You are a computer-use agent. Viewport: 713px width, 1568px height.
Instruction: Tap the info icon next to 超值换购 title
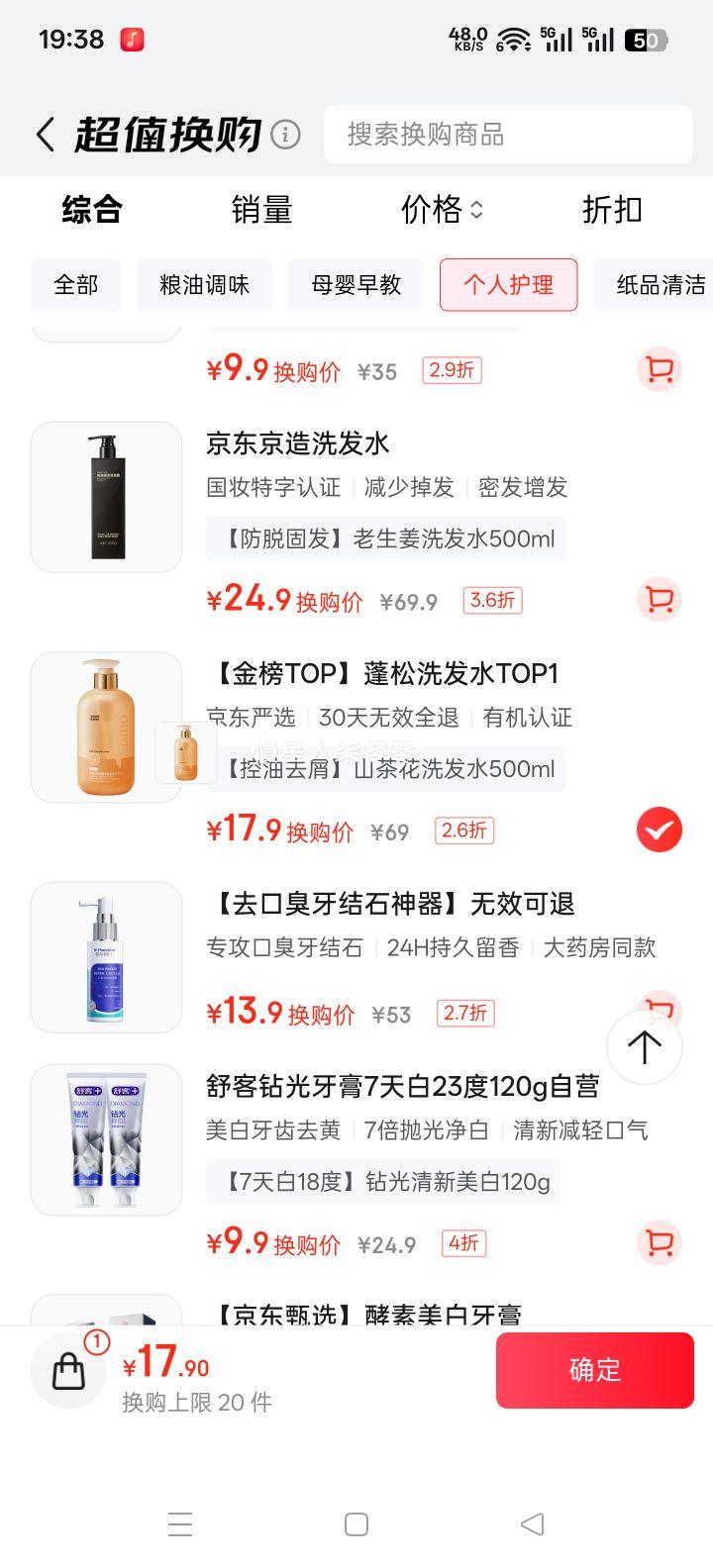284,134
